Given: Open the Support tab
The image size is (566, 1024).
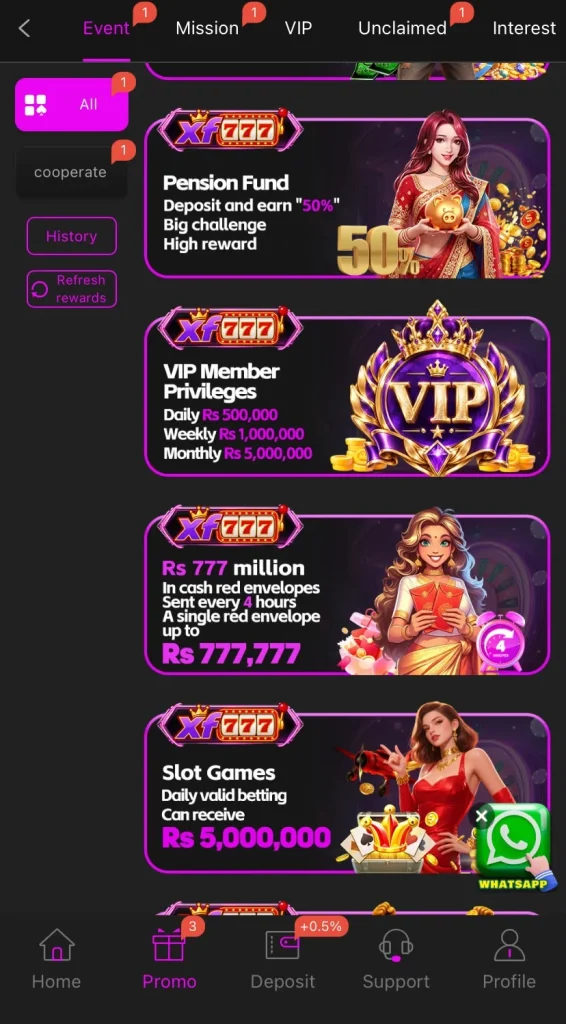Looking at the screenshot, I should [x=396, y=959].
